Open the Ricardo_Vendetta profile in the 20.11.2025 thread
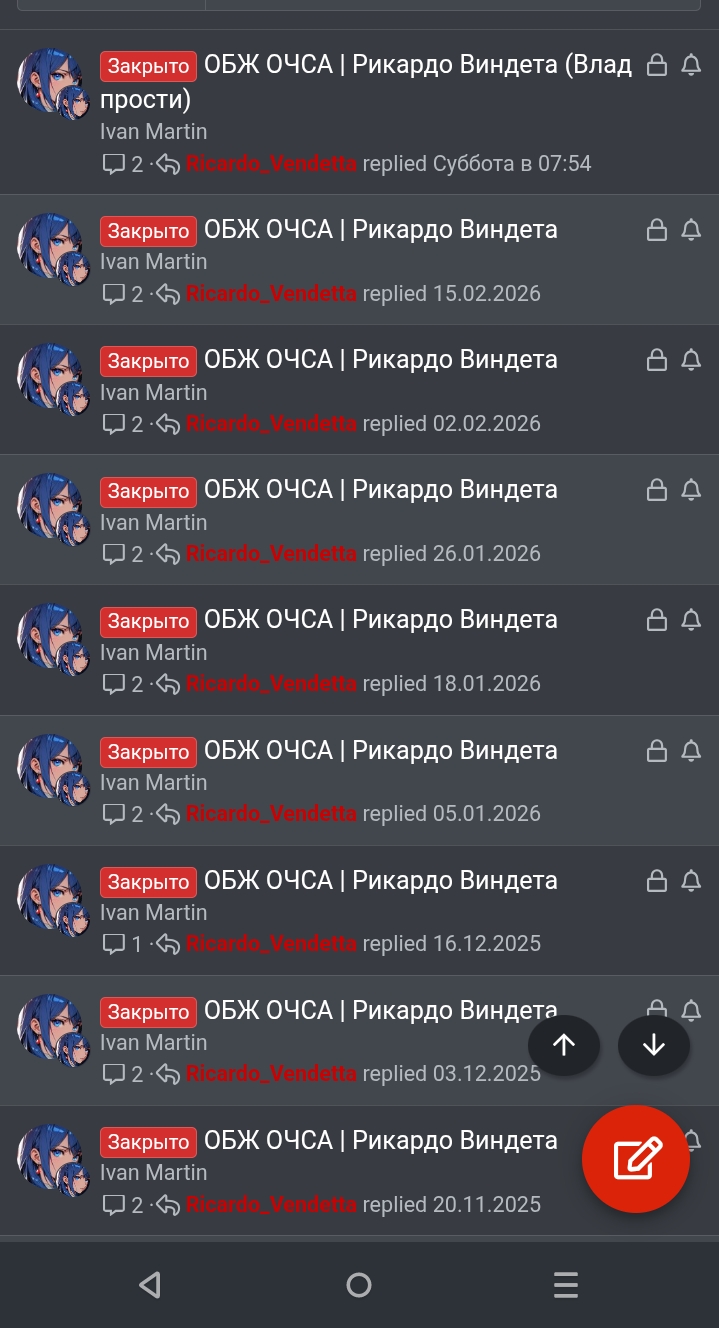 [x=271, y=1205]
